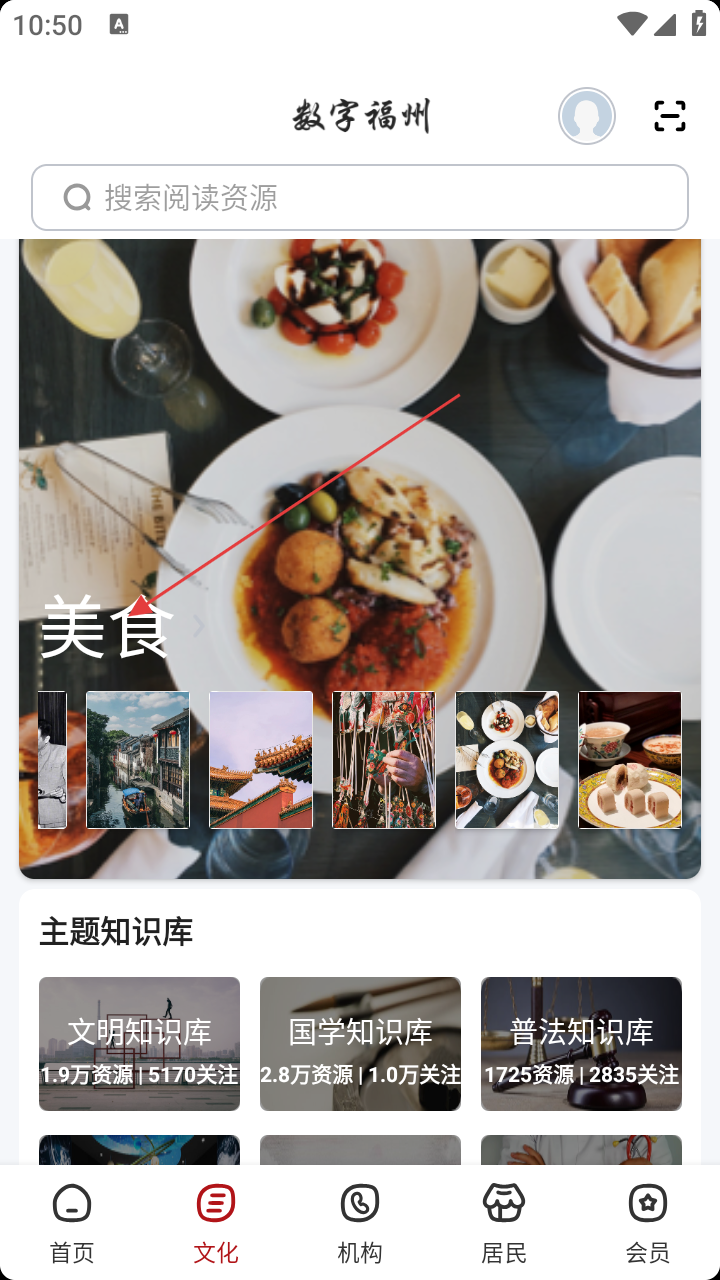Image resolution: width=720 pixels, height=1280 pixels.
Task: Select the food plates thumbnail
Action: pos(507,760)
